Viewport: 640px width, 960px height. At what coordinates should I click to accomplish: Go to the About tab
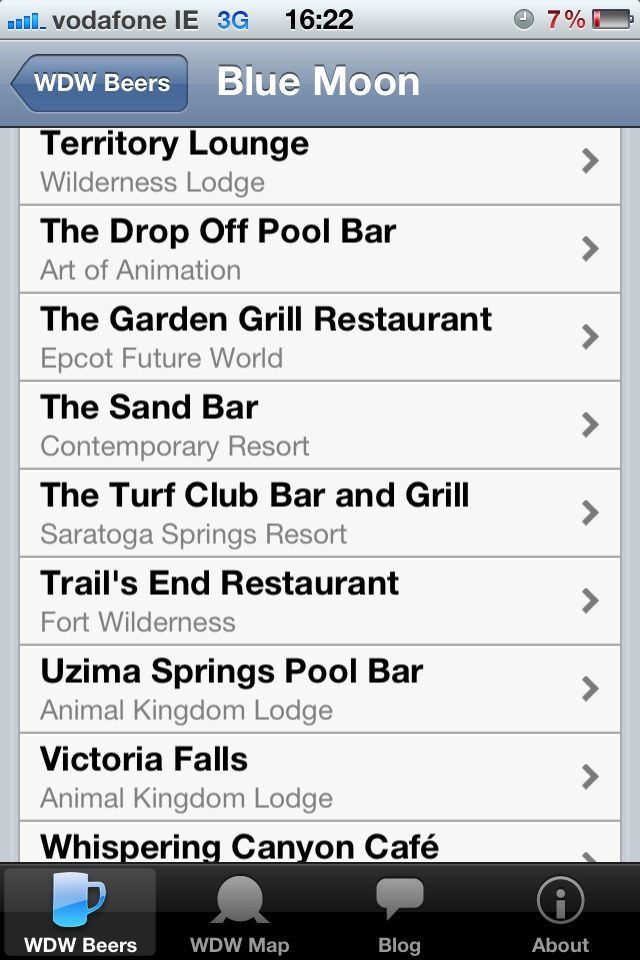(560, 914)
